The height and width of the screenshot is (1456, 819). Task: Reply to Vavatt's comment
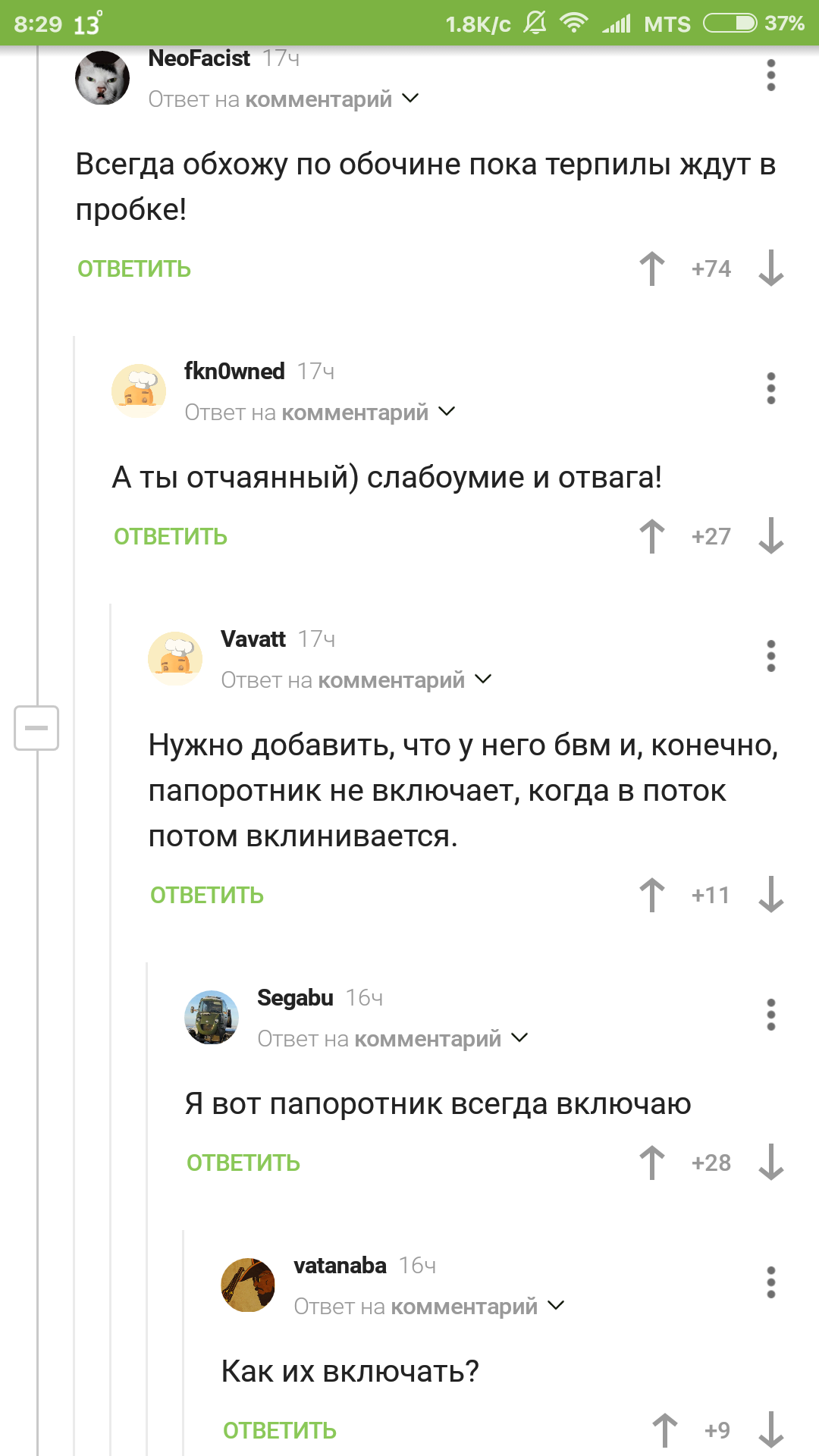point(207,896)
